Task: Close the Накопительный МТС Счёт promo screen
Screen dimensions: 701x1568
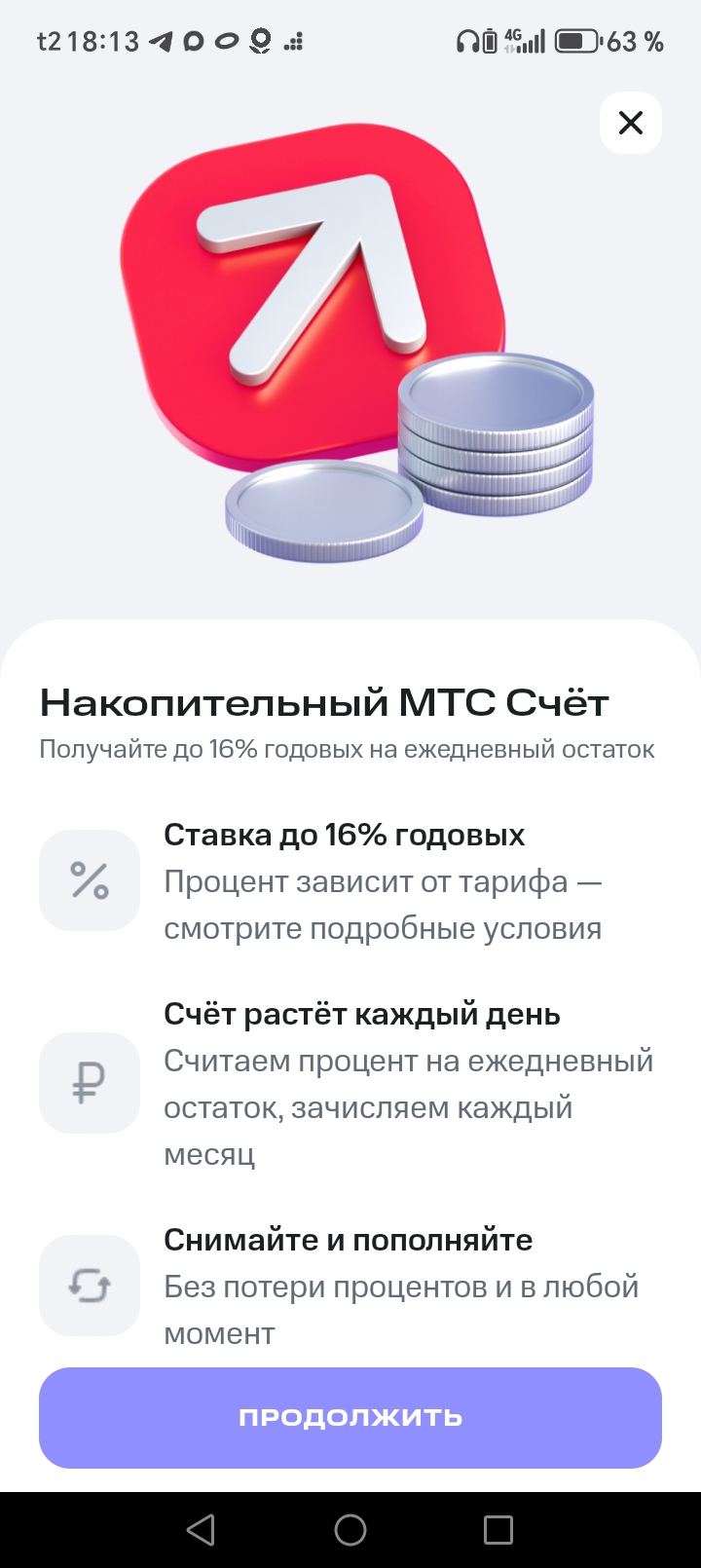Action: pos(631,123)
